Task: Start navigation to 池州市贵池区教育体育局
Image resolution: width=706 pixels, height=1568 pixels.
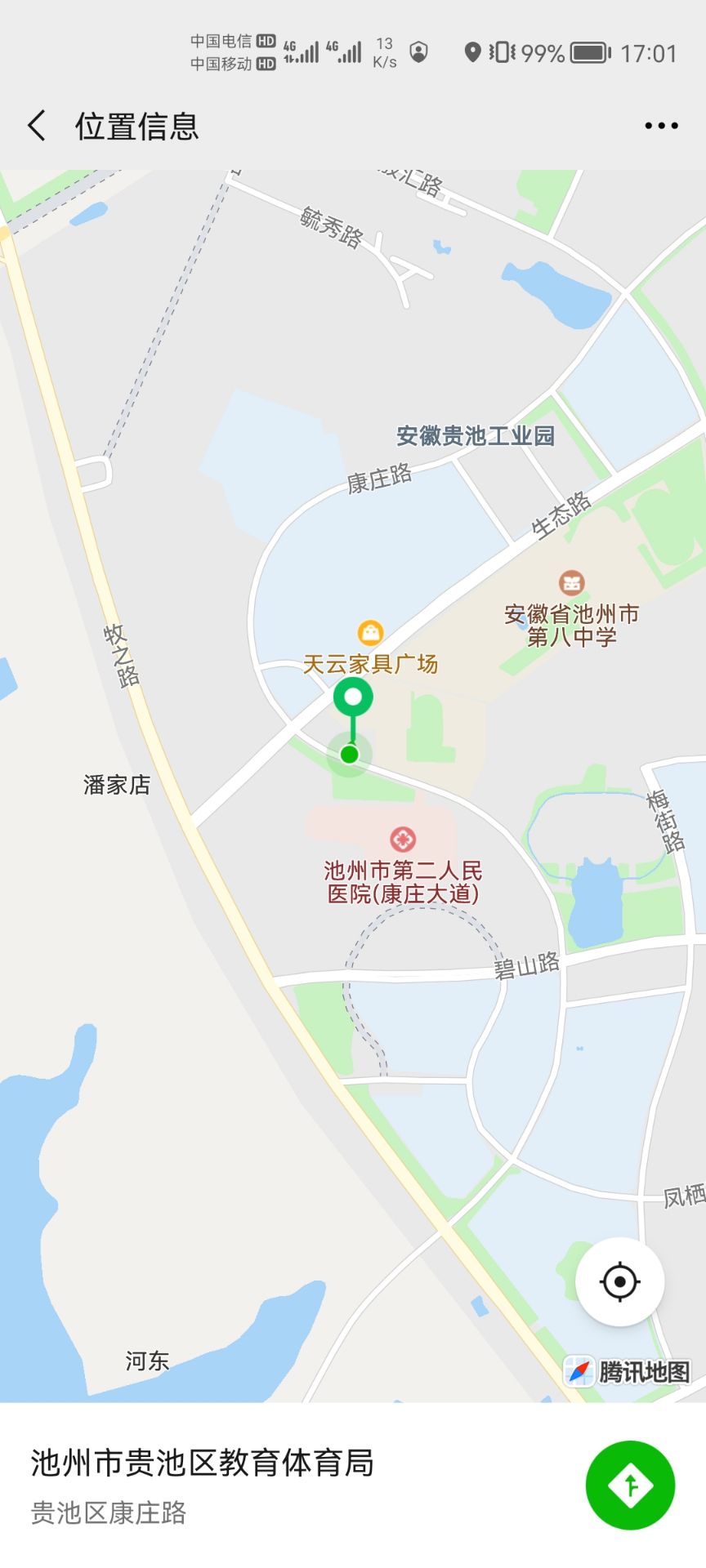Action: tap(630, 1486)
